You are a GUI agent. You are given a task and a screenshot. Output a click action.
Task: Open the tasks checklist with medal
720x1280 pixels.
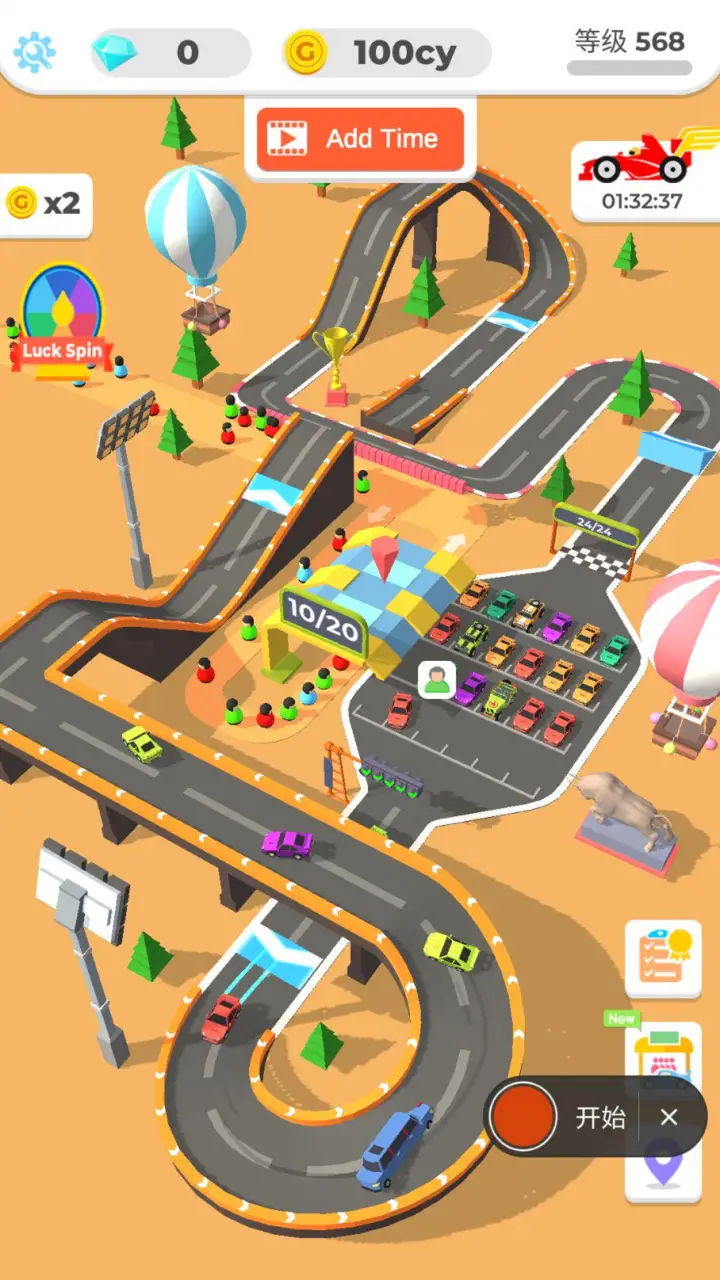[663, 959]
